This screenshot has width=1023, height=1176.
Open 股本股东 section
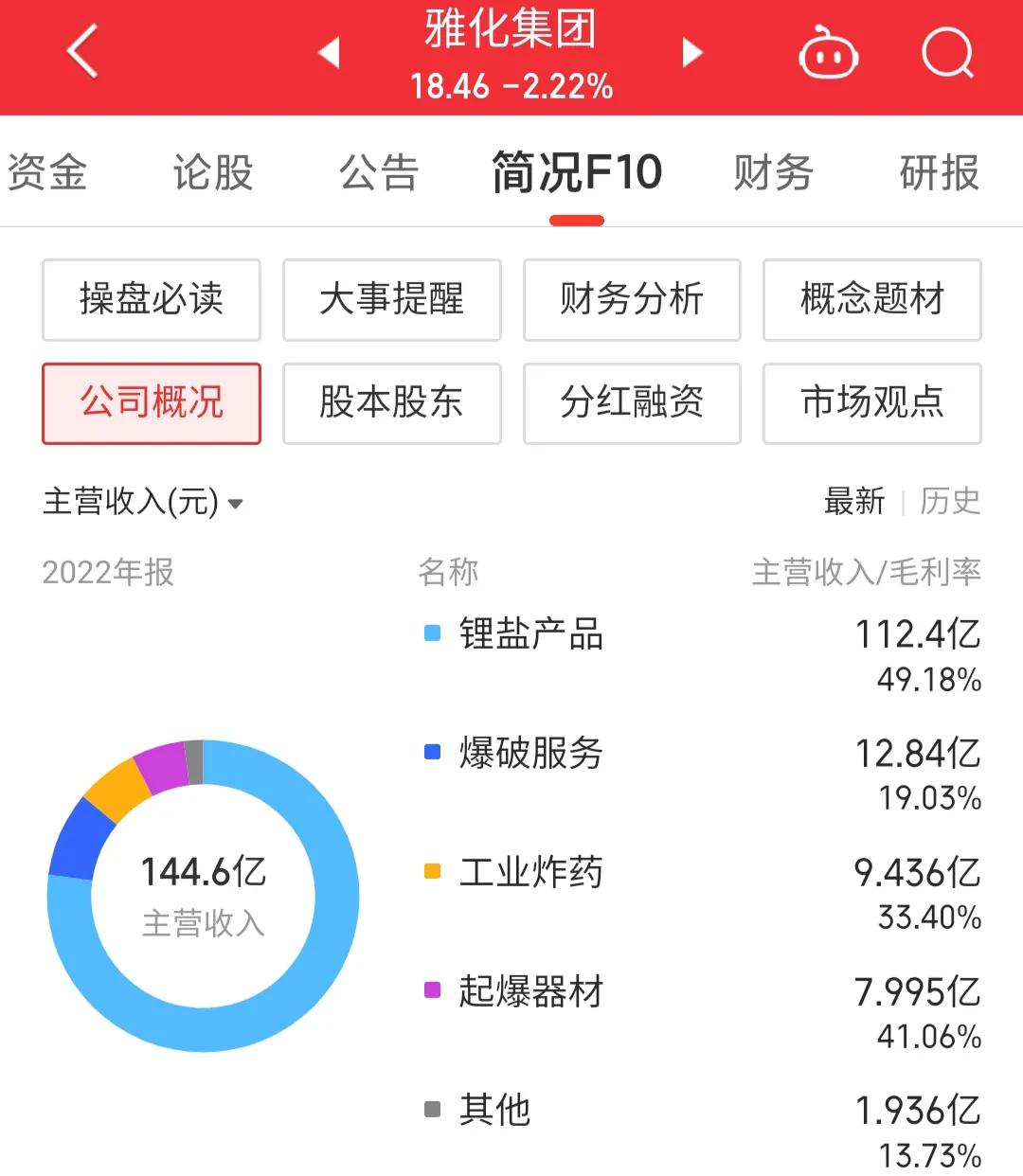(391, 403)
